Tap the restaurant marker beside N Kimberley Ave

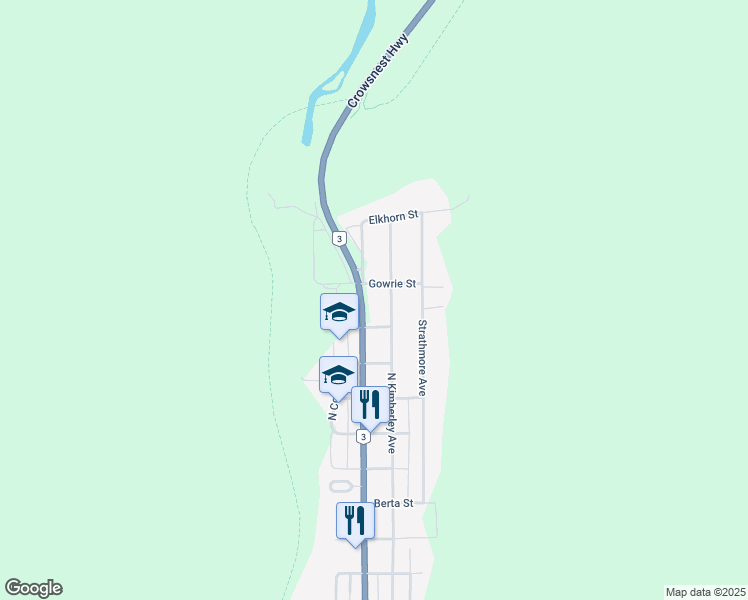[370, 405]
